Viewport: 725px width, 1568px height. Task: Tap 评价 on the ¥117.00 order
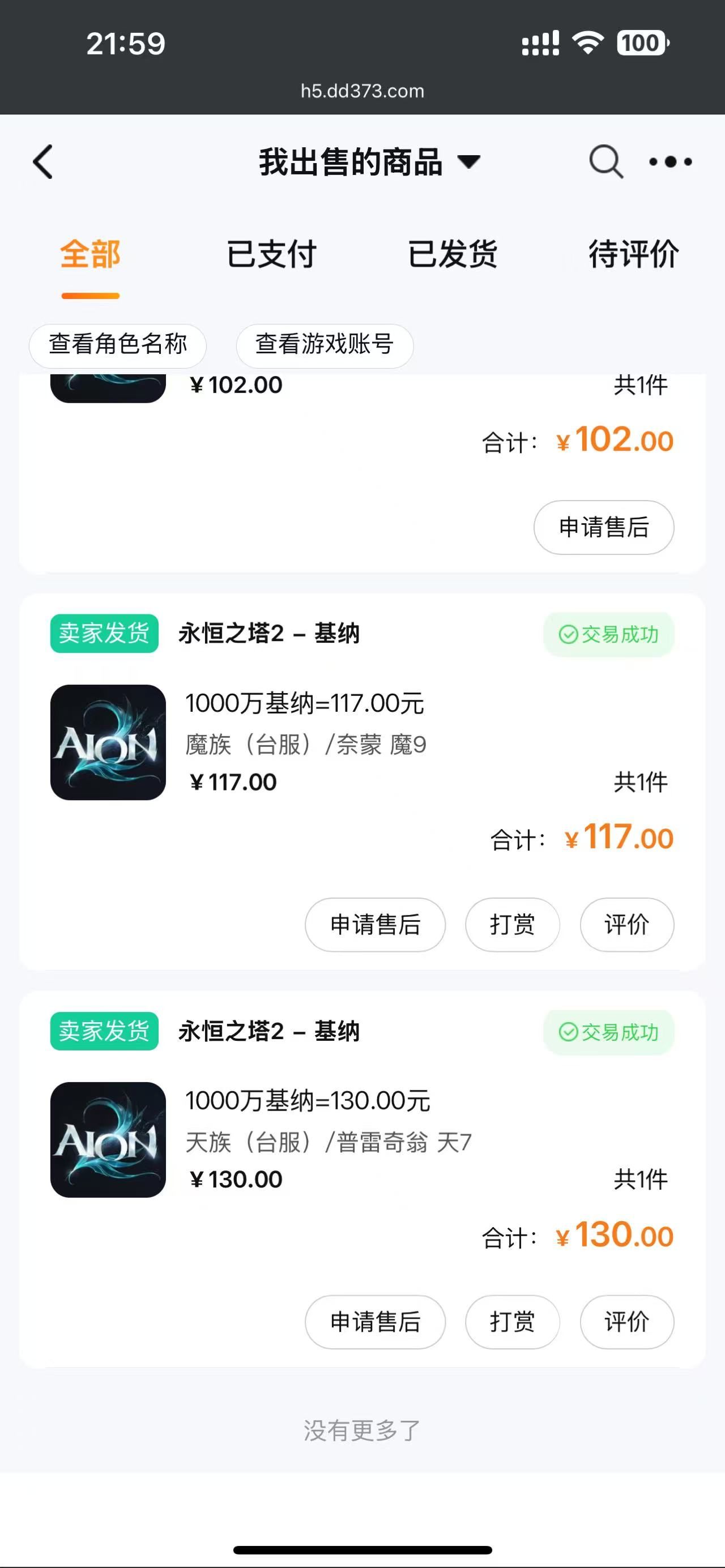pos(626,925)
